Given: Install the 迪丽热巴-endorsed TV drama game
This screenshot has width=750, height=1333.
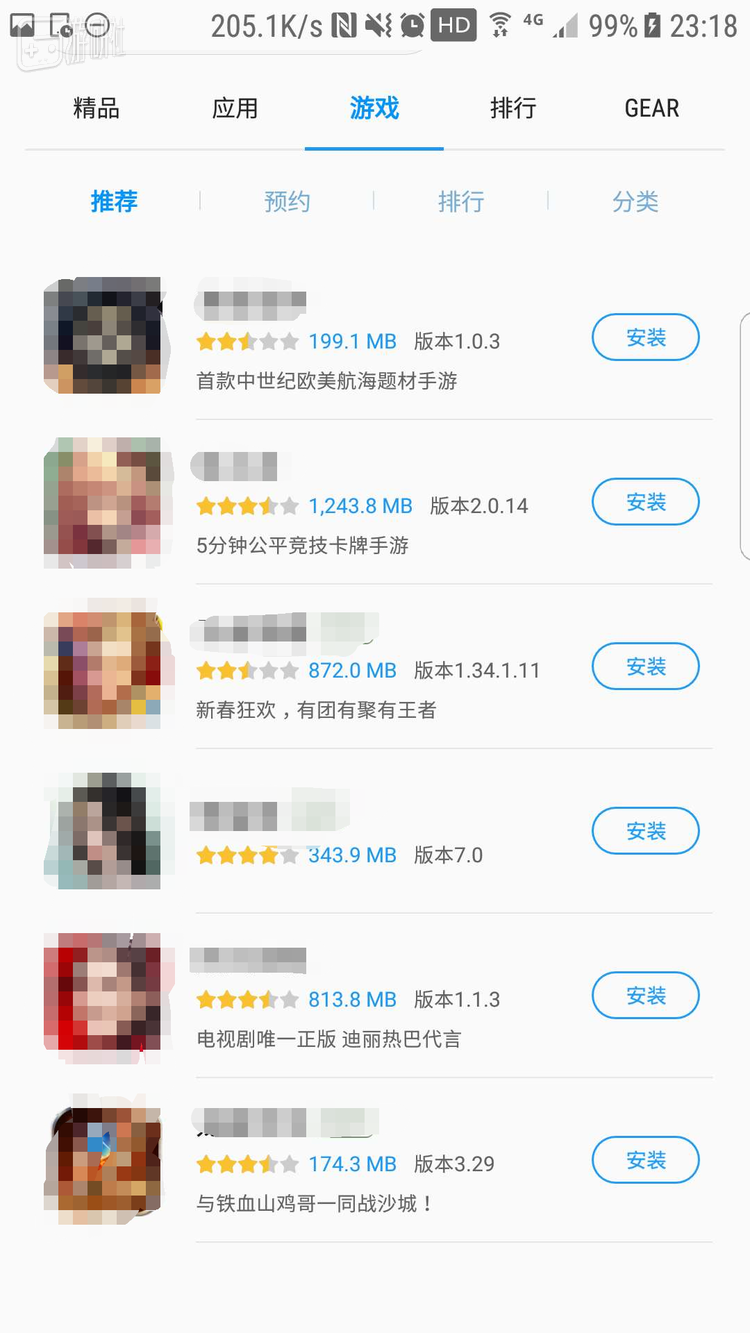Looking at the screenshot, I should (645, 995).
